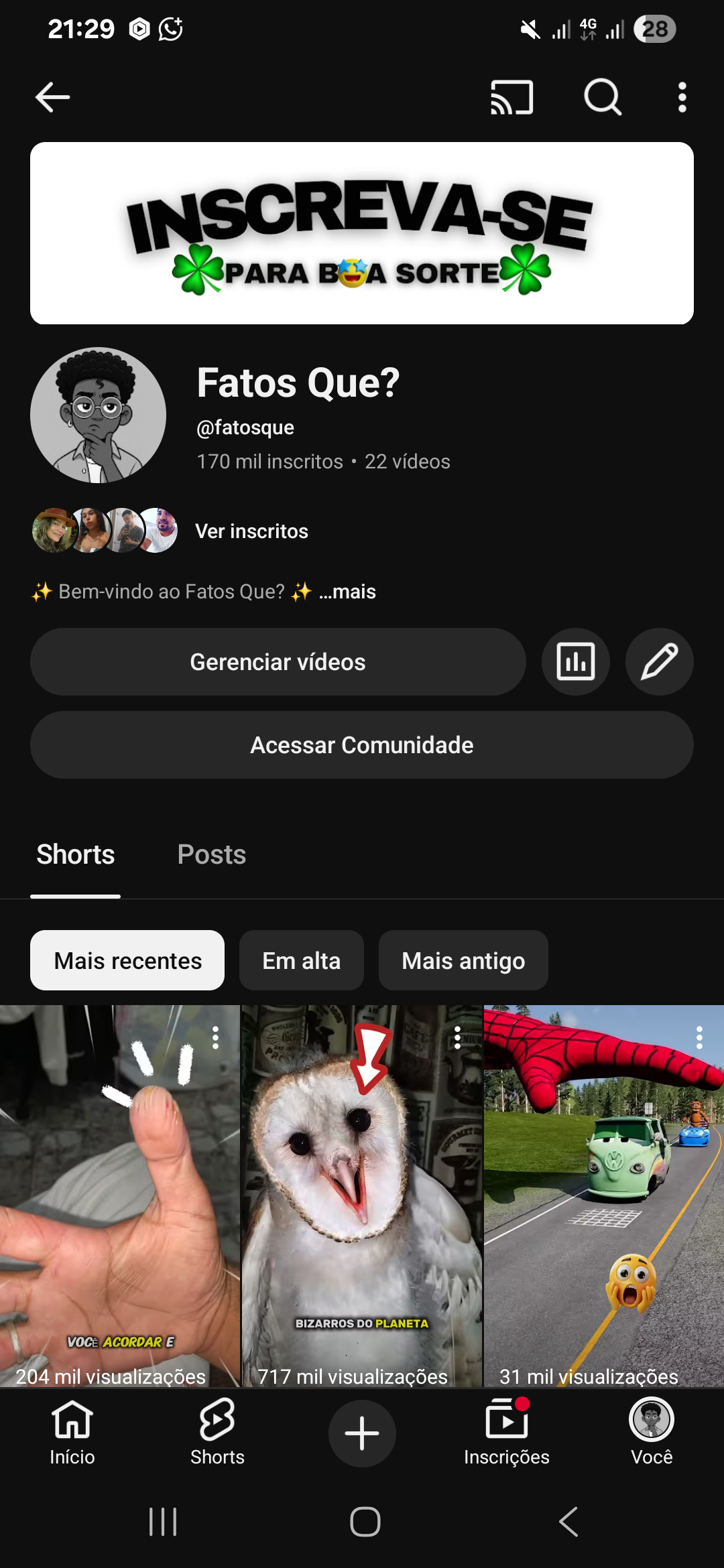Sort by Mais antigo
Viewport: 724px width, 1568px height.
click(x=463, y=961)
